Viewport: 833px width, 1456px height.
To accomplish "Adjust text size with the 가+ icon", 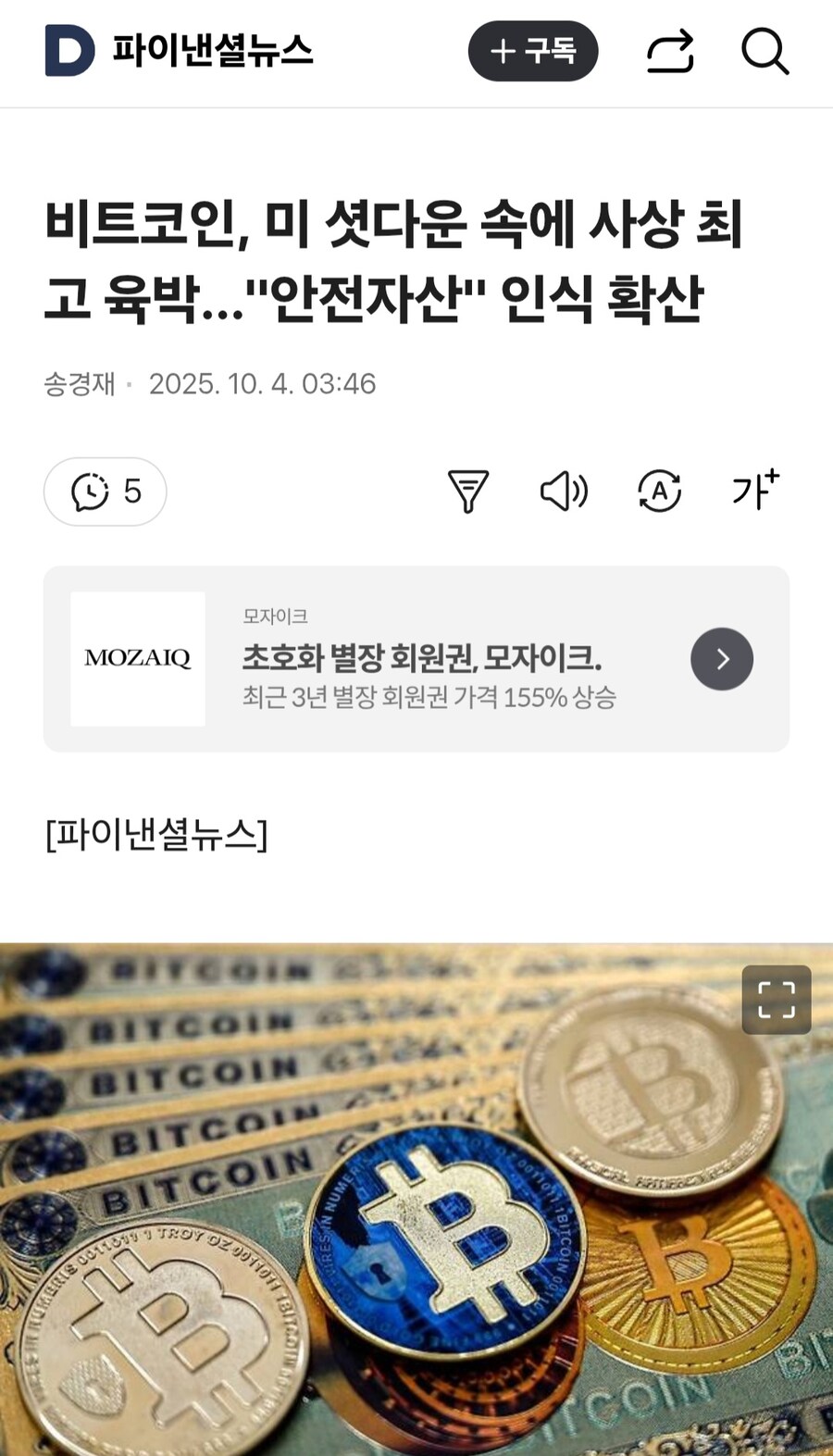I will pos(754,492).
